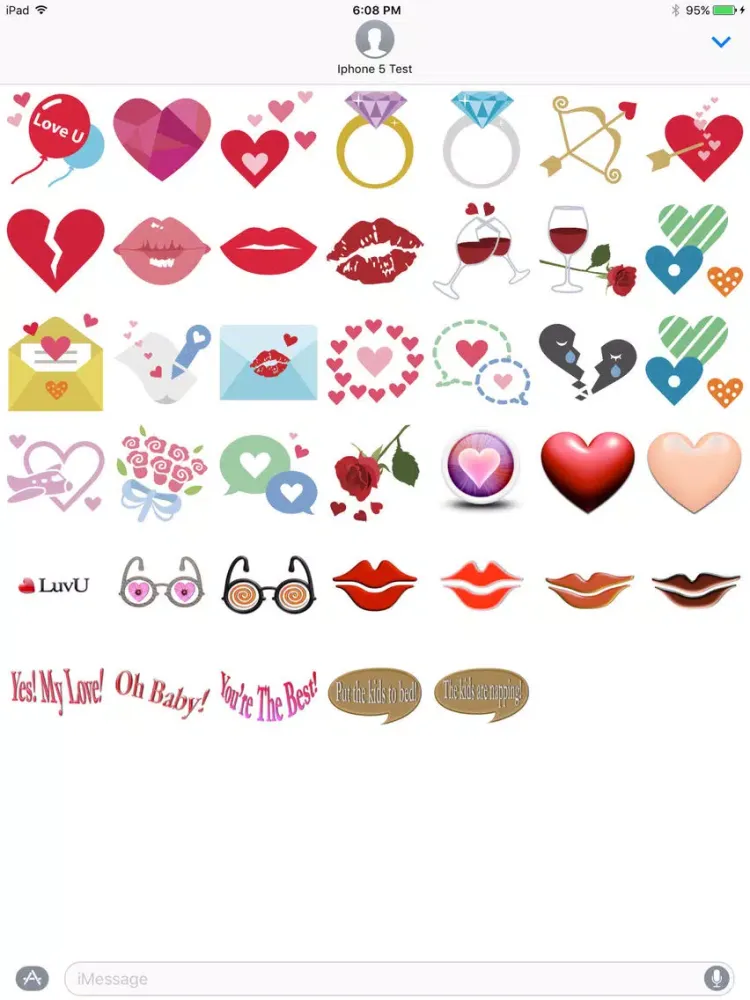Open the iMessage App Store icon

pyautogui.click(x=32, y=979)
